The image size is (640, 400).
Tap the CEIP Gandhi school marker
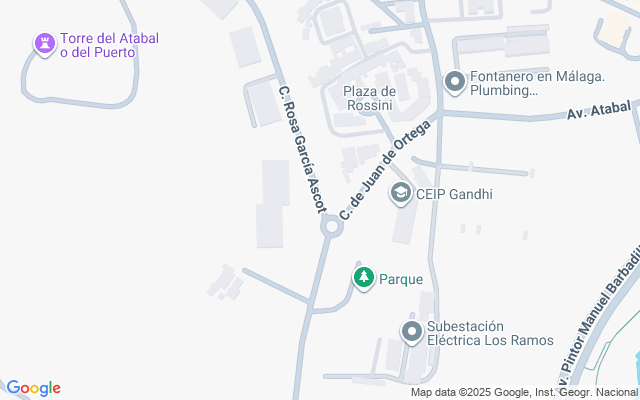coord(401,194)
